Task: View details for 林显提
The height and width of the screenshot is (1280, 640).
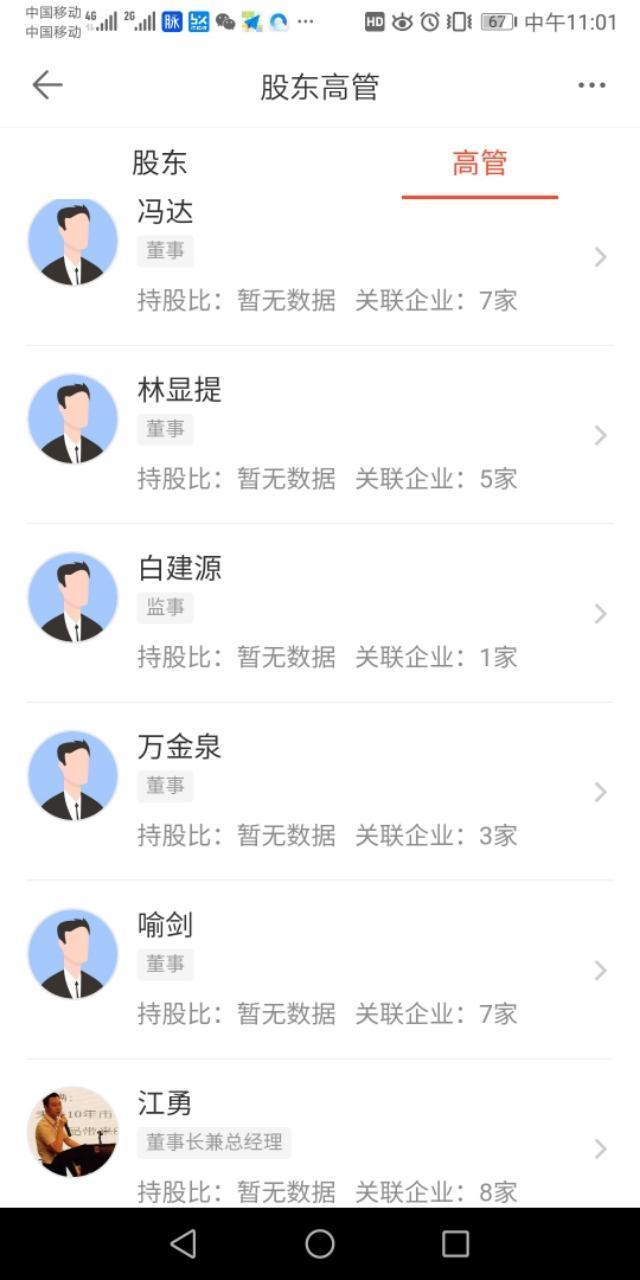Action: tap(320, 434)
